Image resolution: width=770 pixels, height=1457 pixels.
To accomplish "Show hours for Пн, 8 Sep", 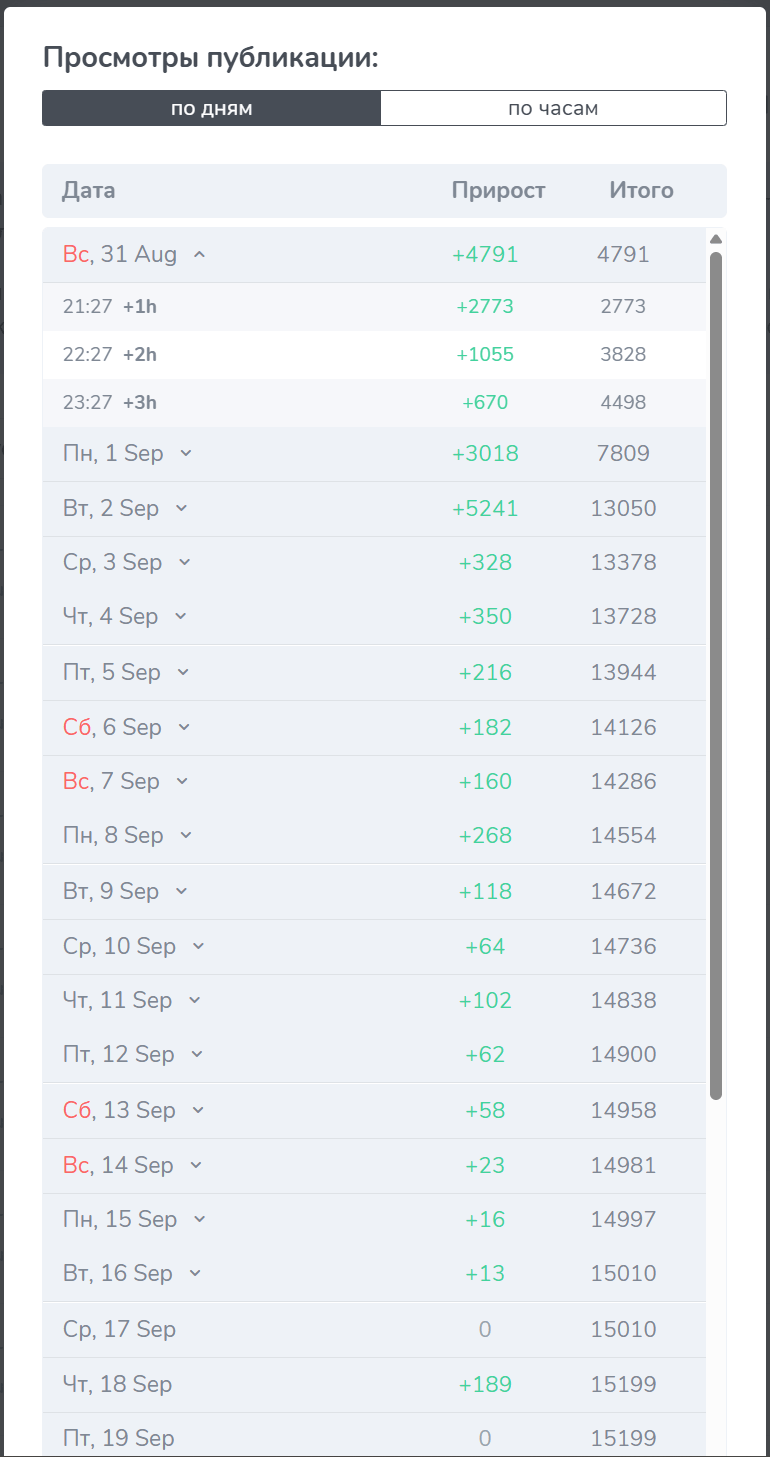I will [x=186, y=835].
